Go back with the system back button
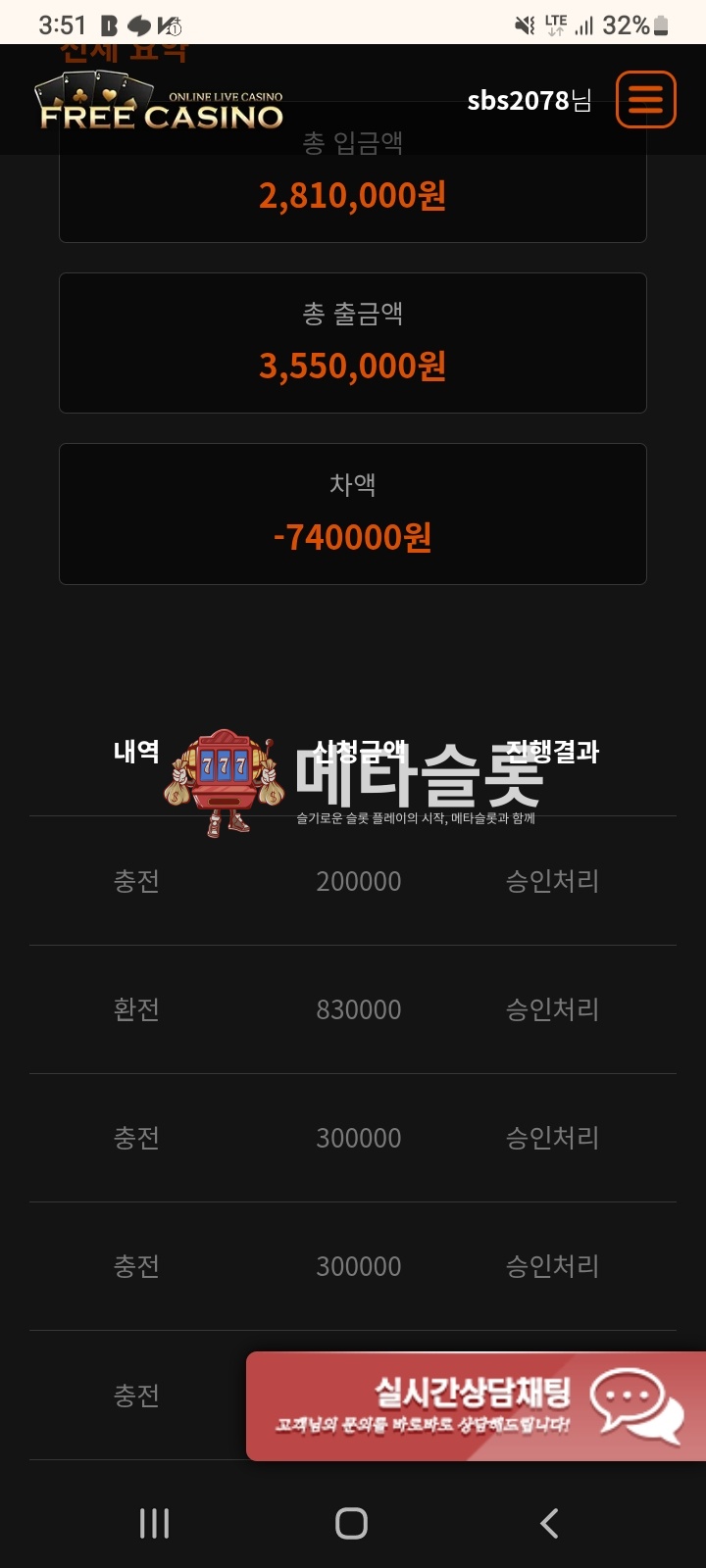The image size is (706, 1568). pos(549,1523)
